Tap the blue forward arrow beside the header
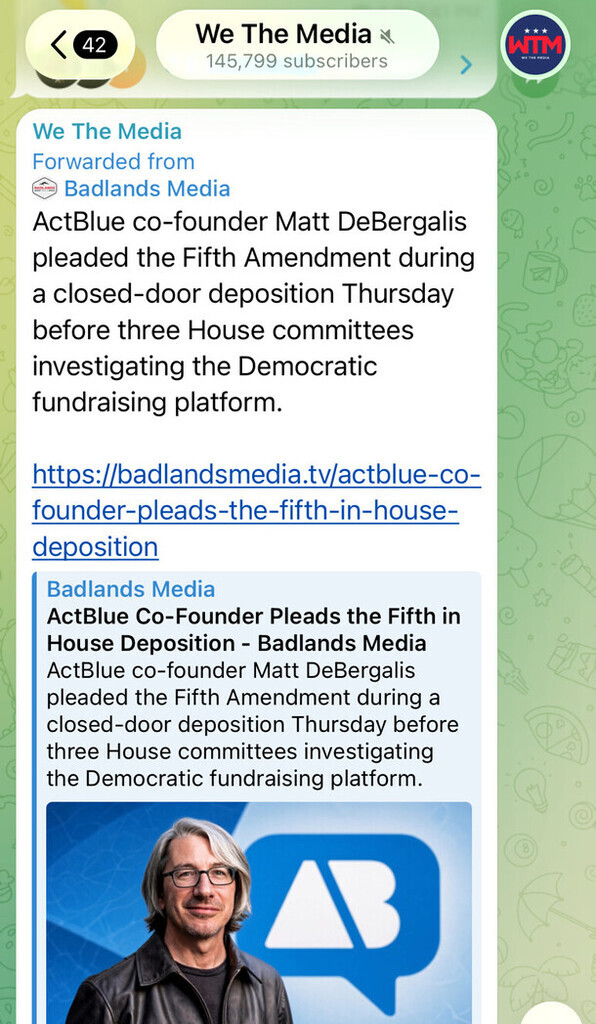 coord(465,64)
